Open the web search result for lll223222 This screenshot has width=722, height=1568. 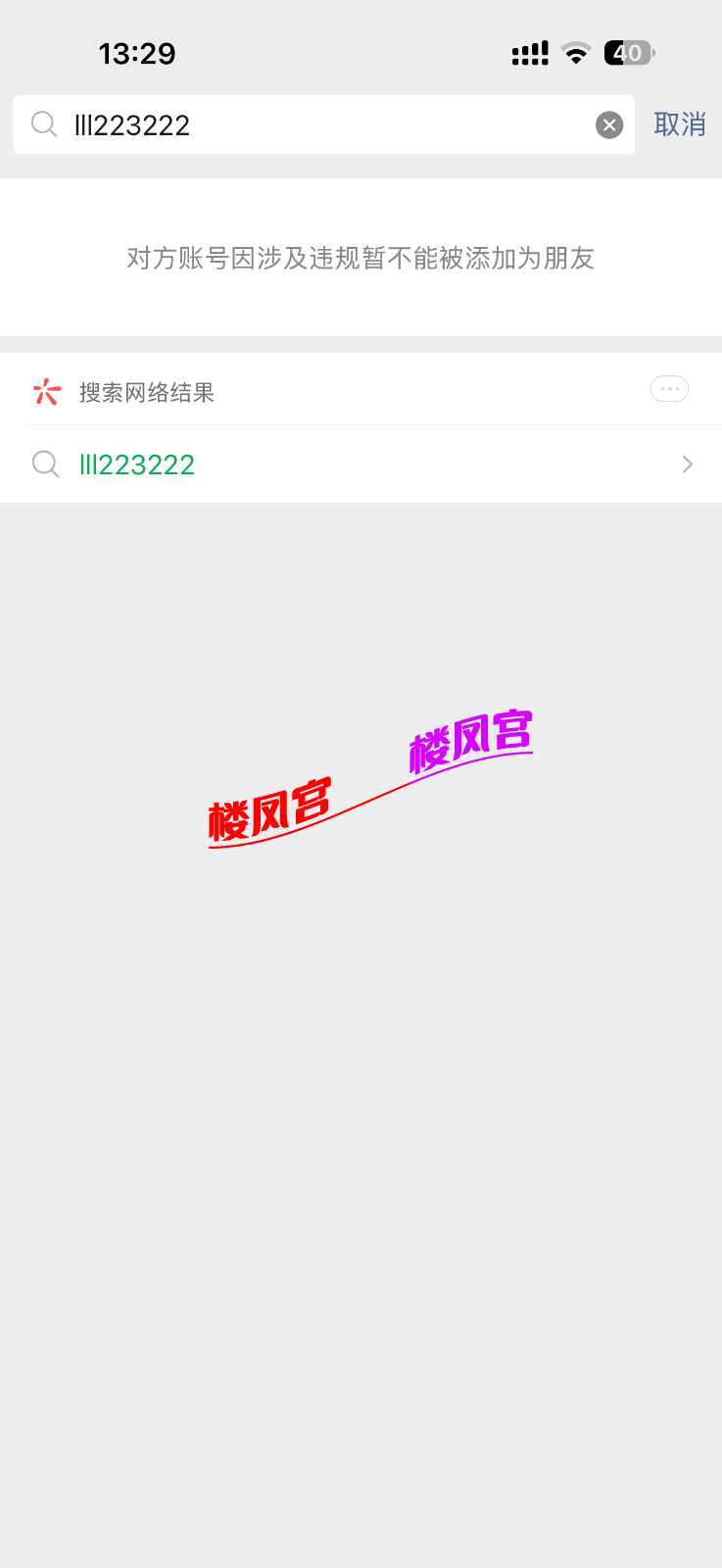pyautogui.click(x=361, y=465)
